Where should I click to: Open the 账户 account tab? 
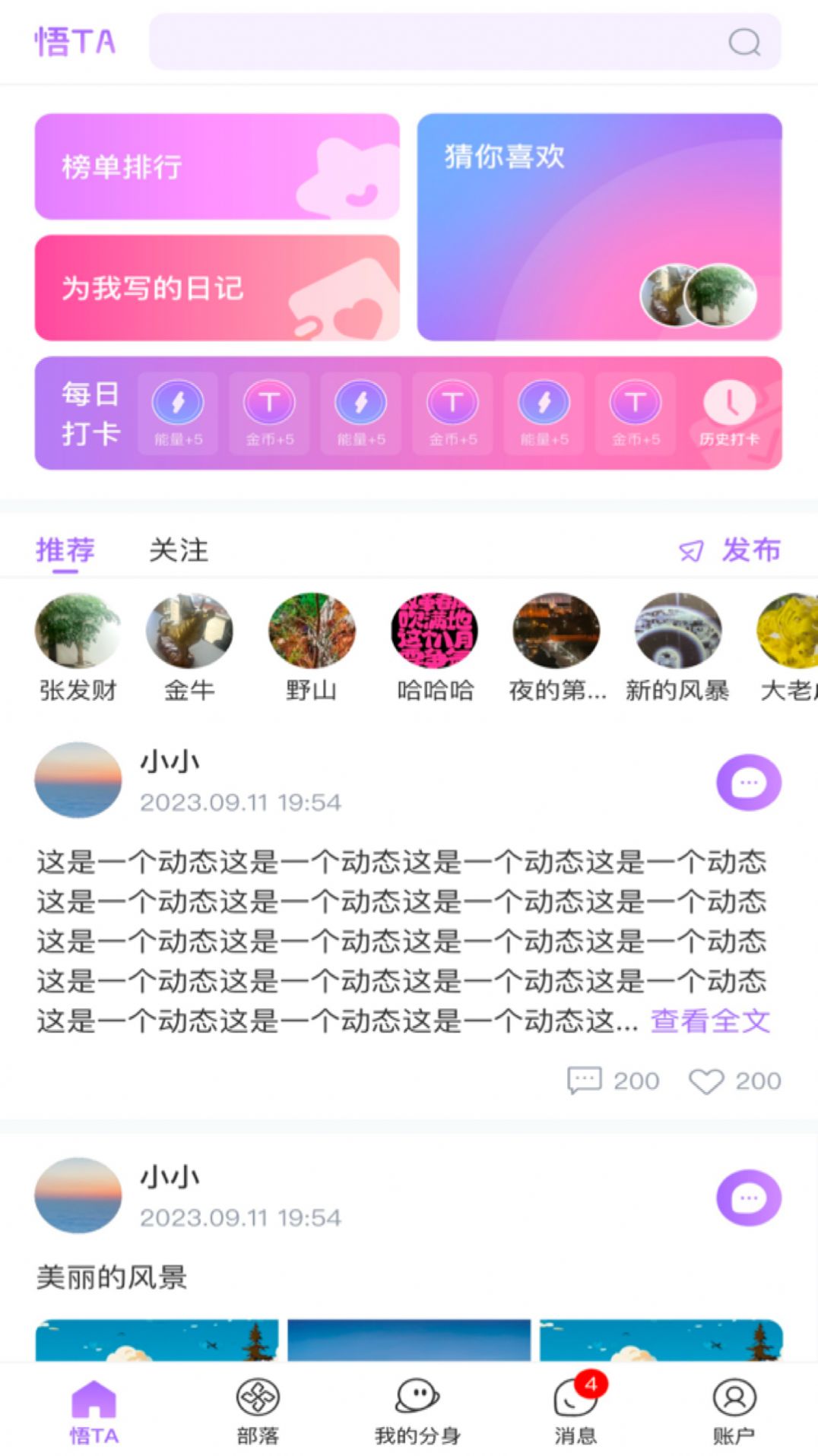point(734,1410)
